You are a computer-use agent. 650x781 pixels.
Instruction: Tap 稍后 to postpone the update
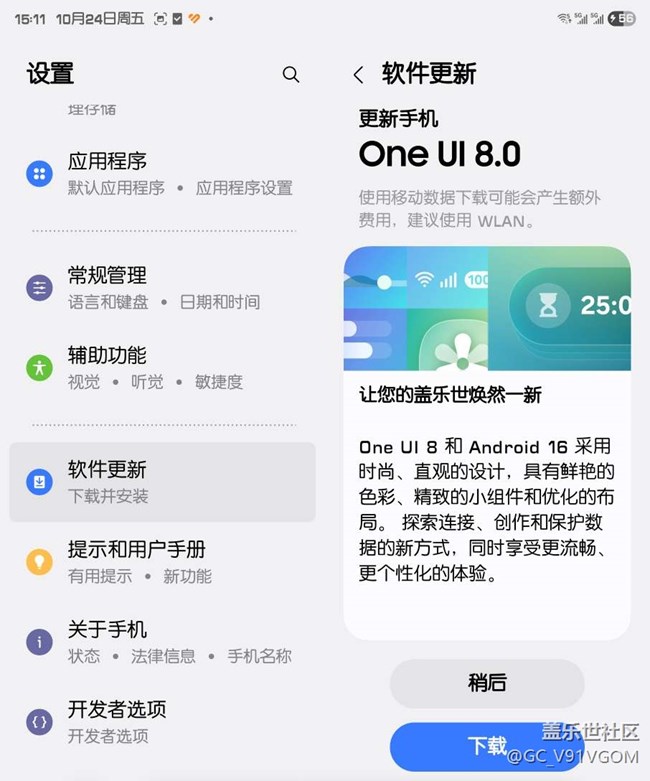pos(487,683)
